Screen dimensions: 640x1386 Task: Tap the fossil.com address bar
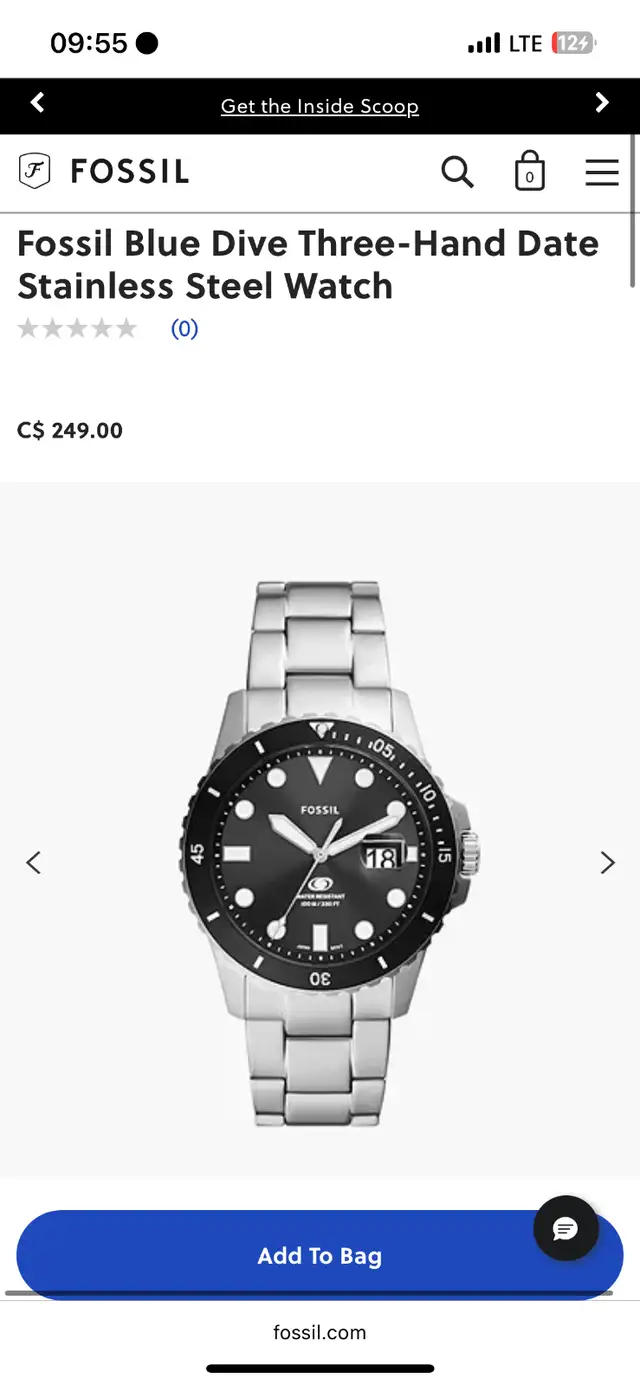320,1332
